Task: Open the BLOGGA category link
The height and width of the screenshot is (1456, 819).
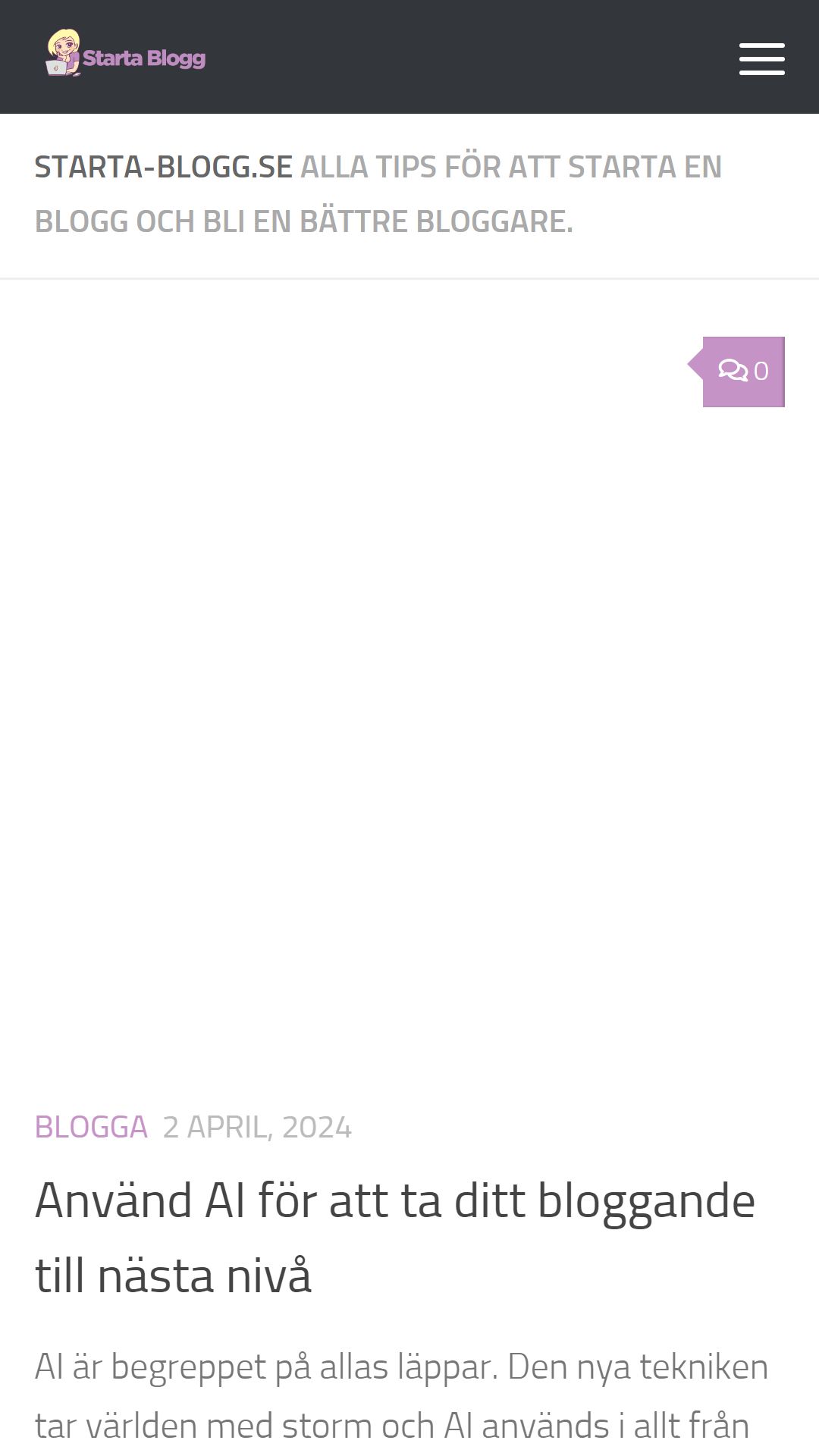Action: pos(91,1127)
